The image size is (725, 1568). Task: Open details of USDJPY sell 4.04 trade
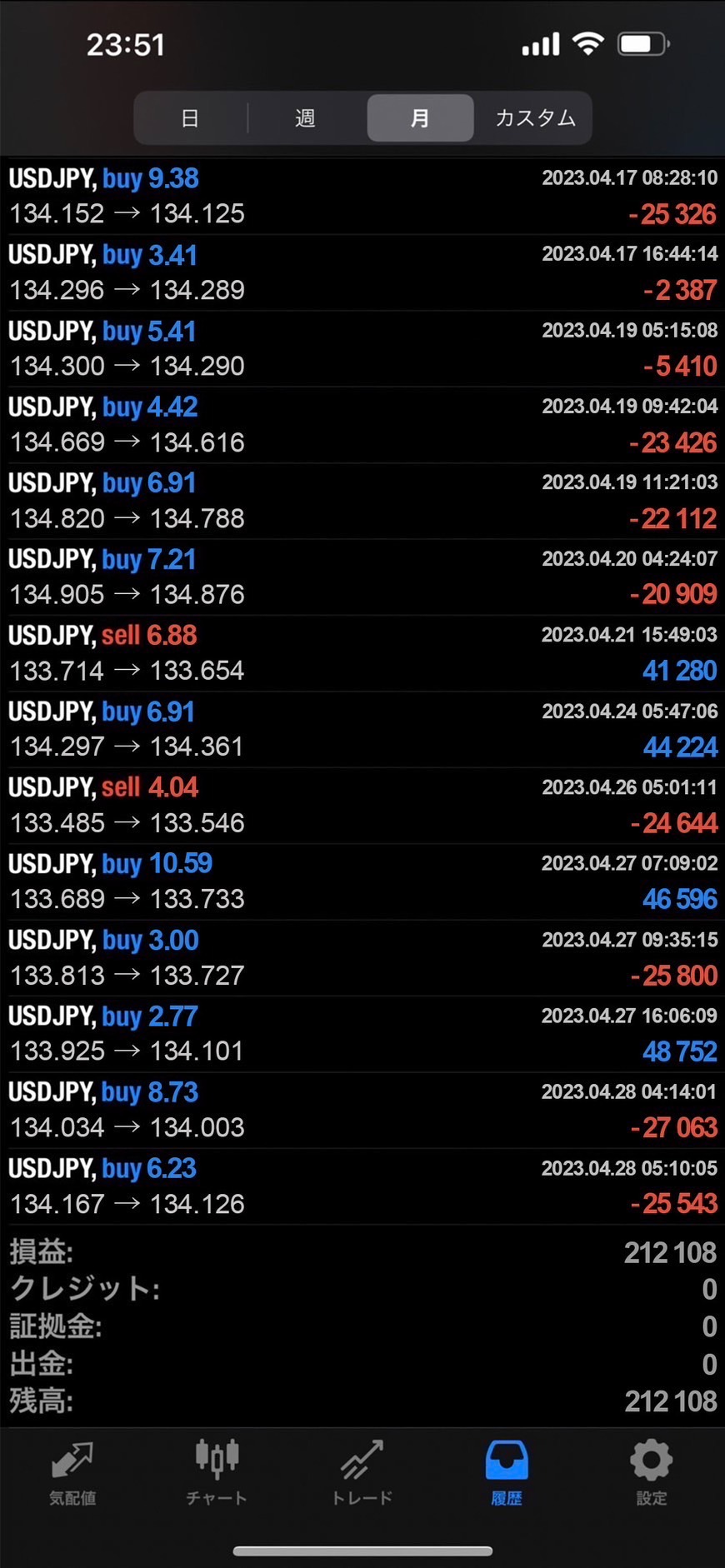pos(362,806)
